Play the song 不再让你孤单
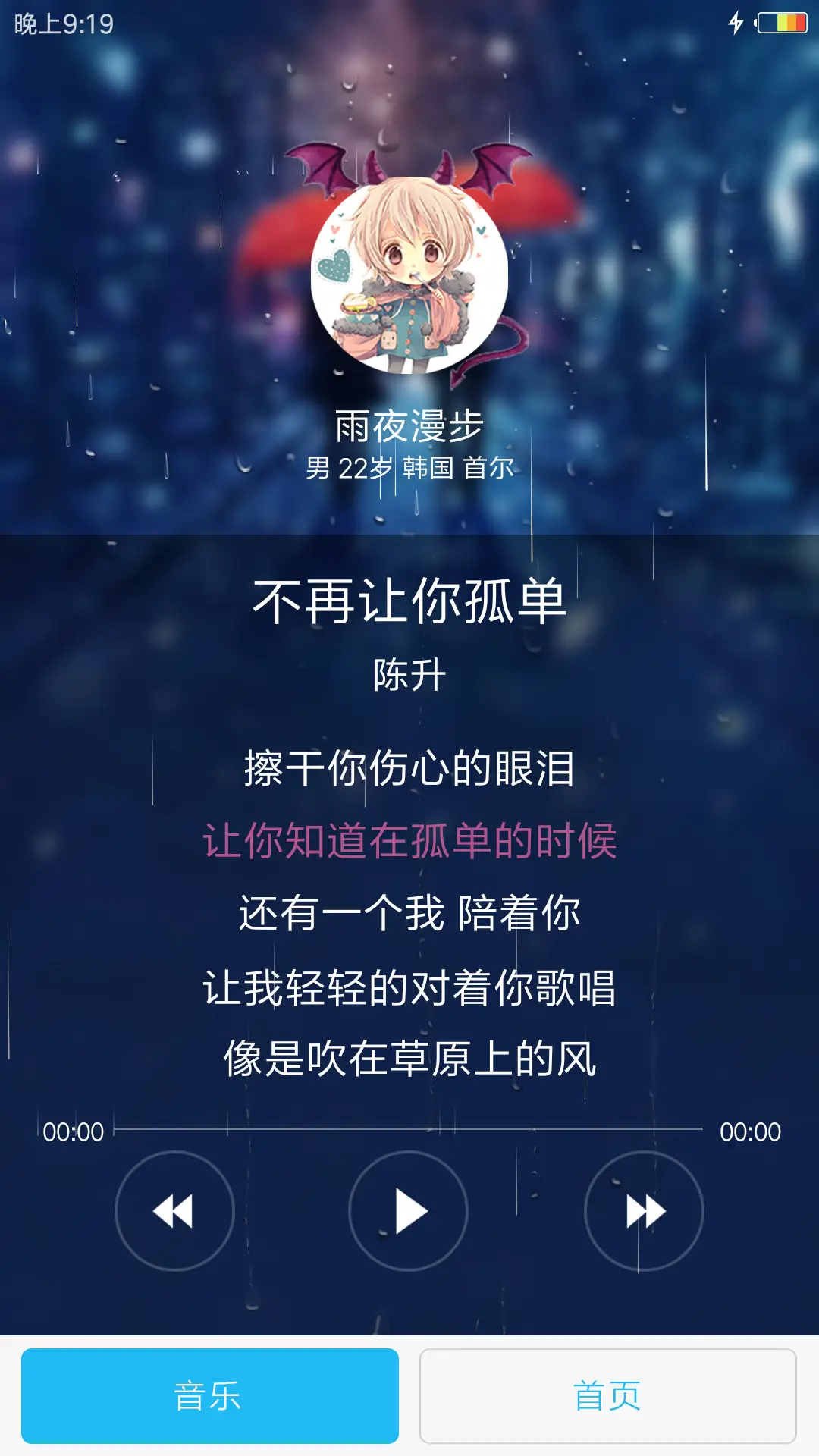The width and height of the screenshot is (819, 1456). (x=408, y=1210)
